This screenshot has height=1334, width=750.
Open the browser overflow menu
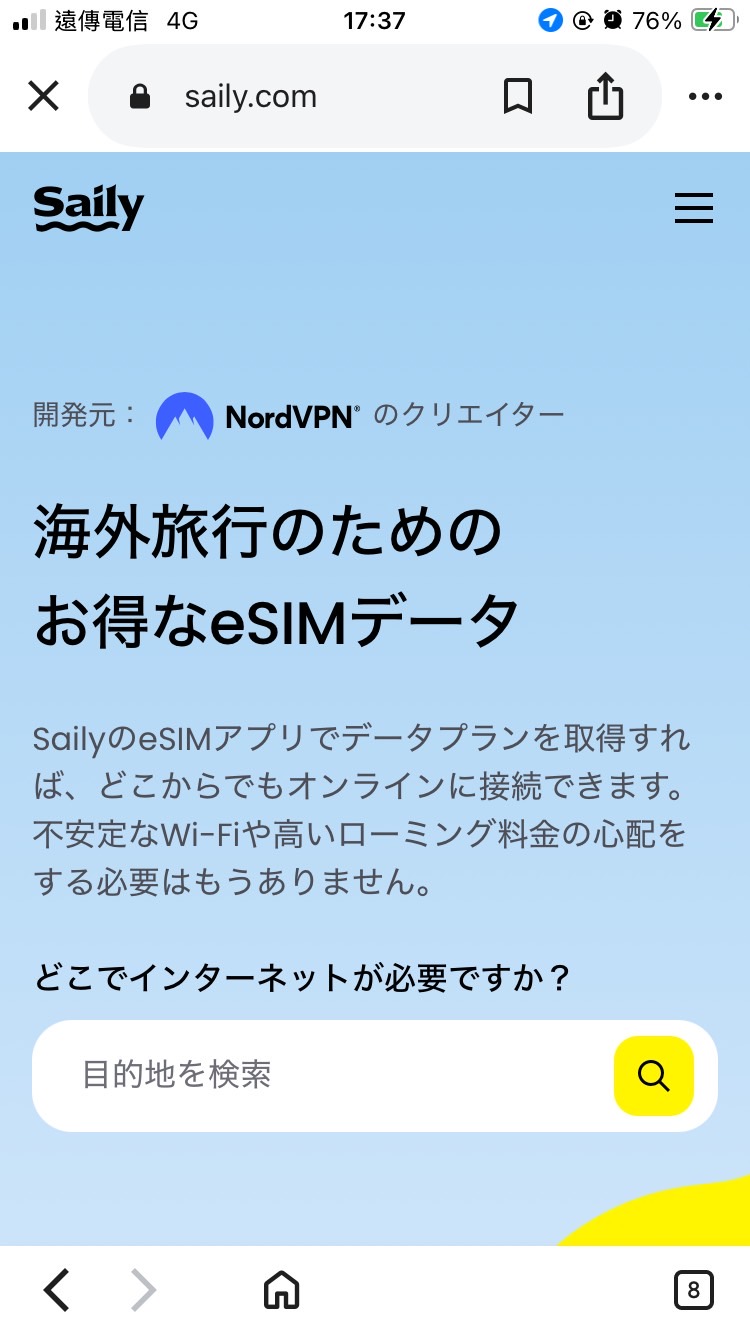705,97
